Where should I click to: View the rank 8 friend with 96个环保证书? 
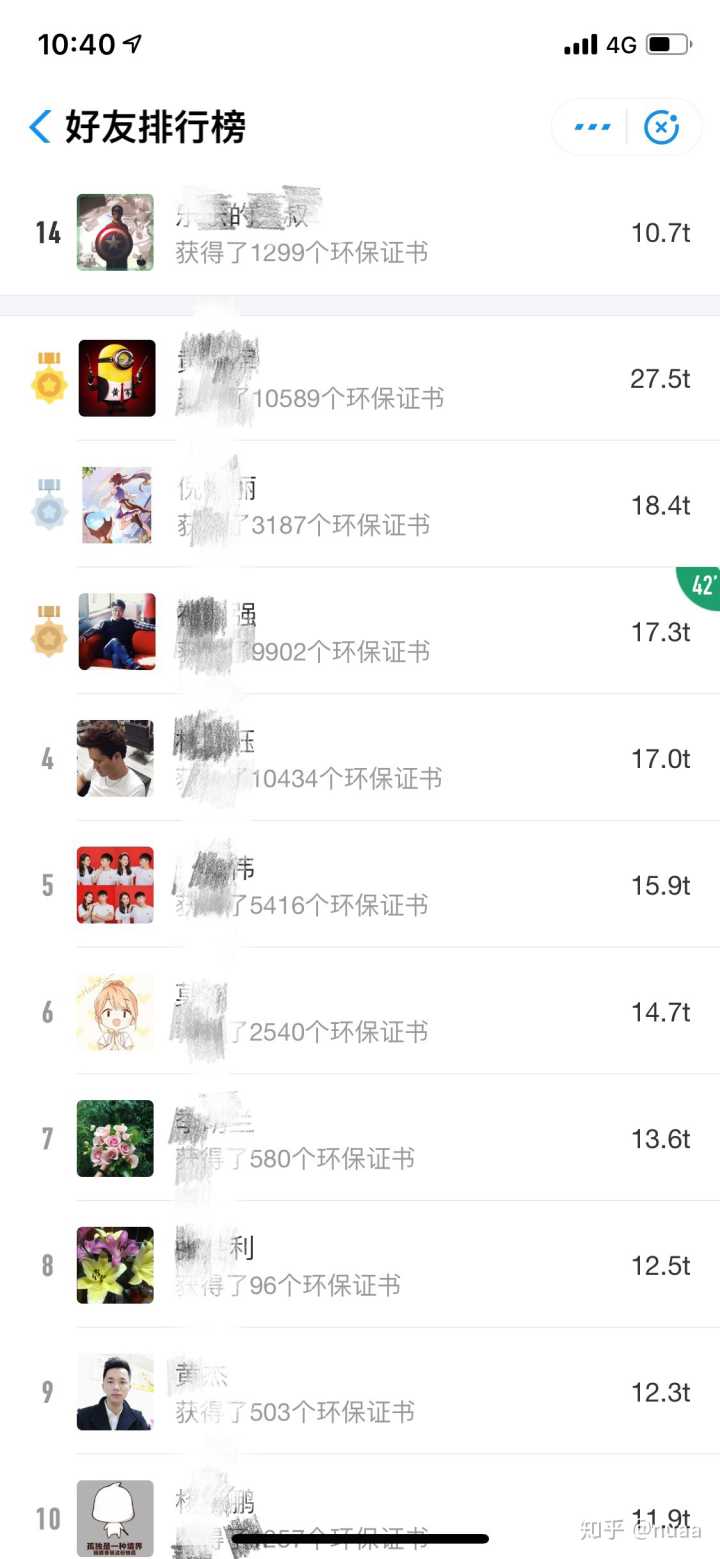pyautogui.click(x=360, y=1265)
